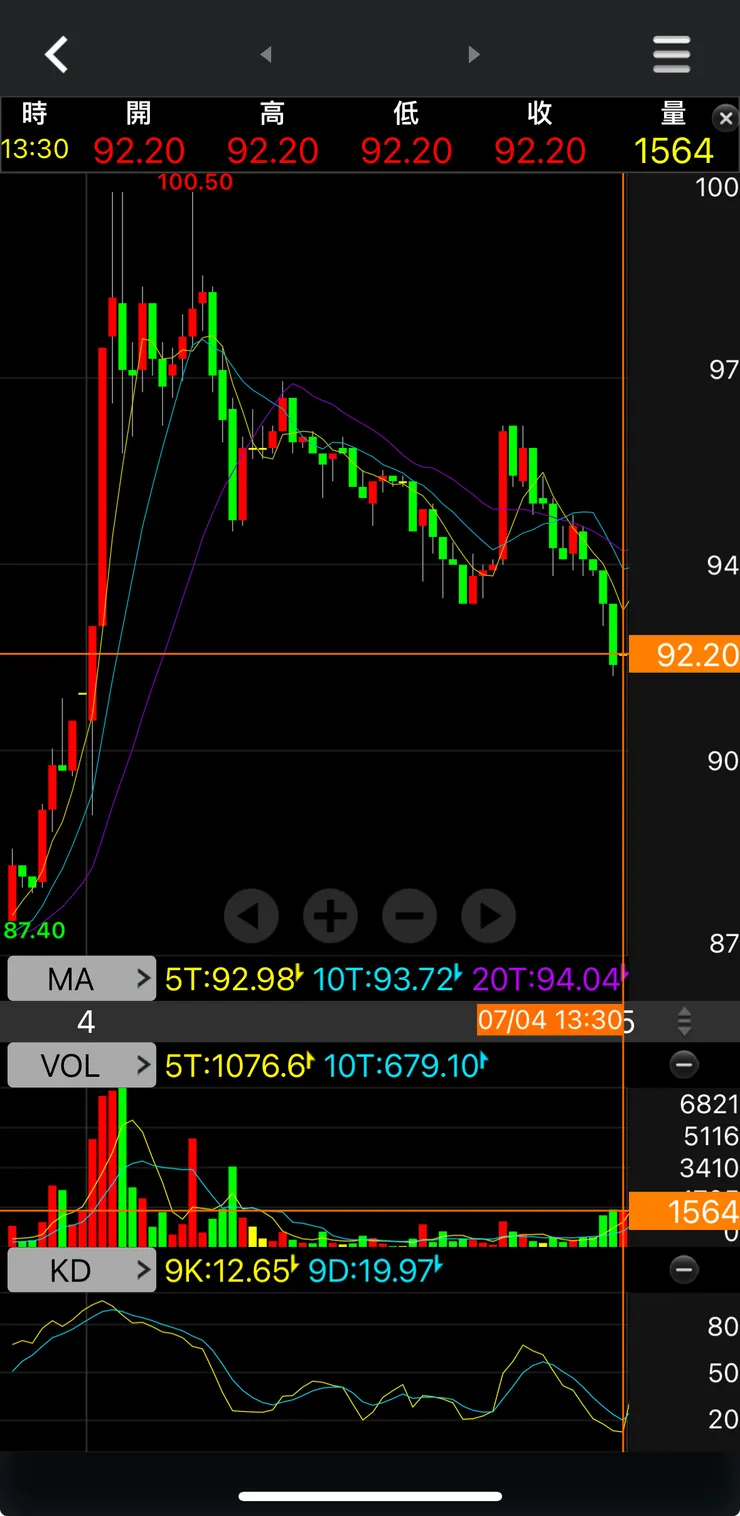Move chart cursor right

pyautogui.click(x=488, y=915)
